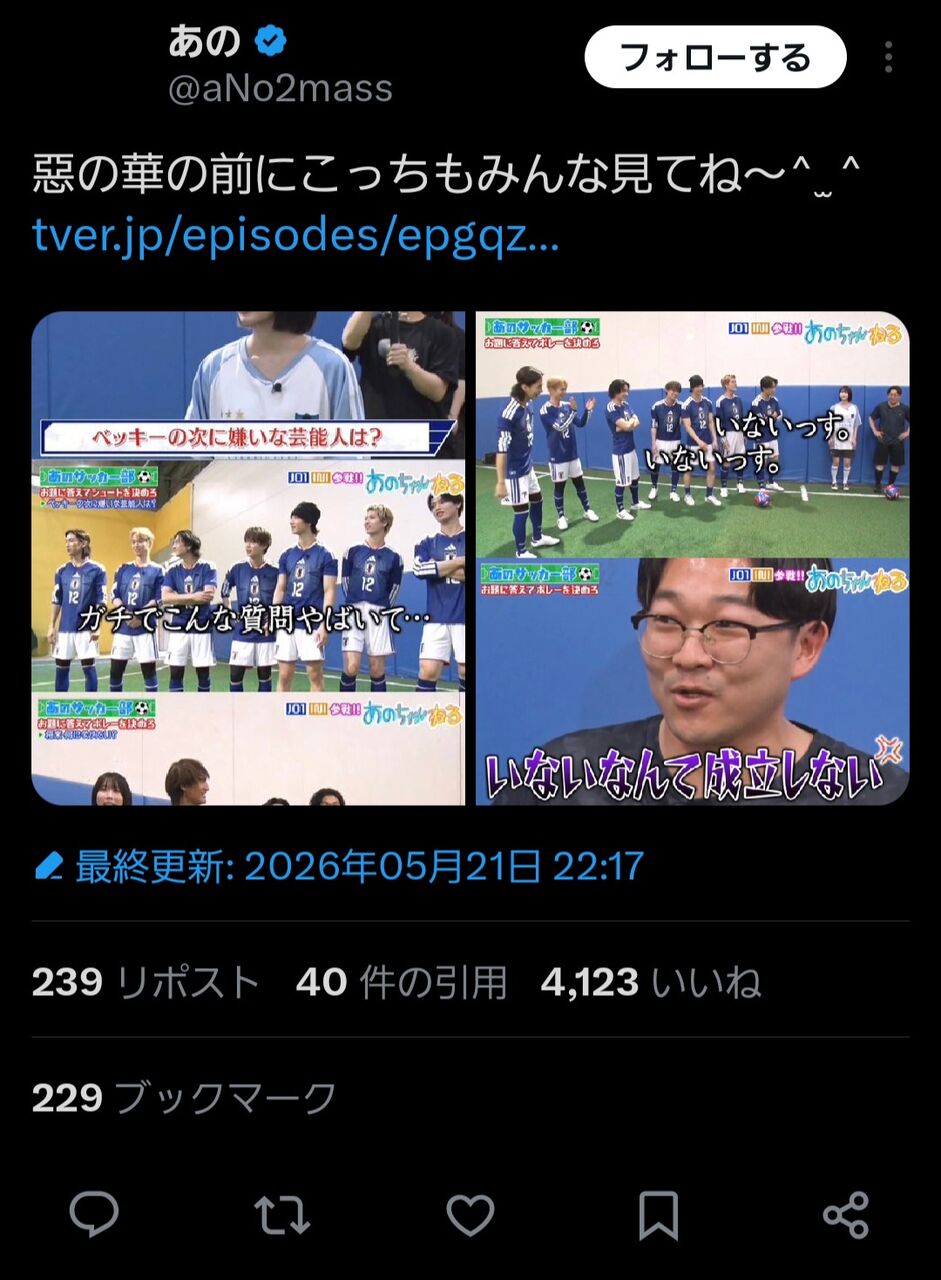View the 4,123 いいね likes list
Image resolution: width=941 pixels, height=1280 pixels.
(x=651, y=983)
